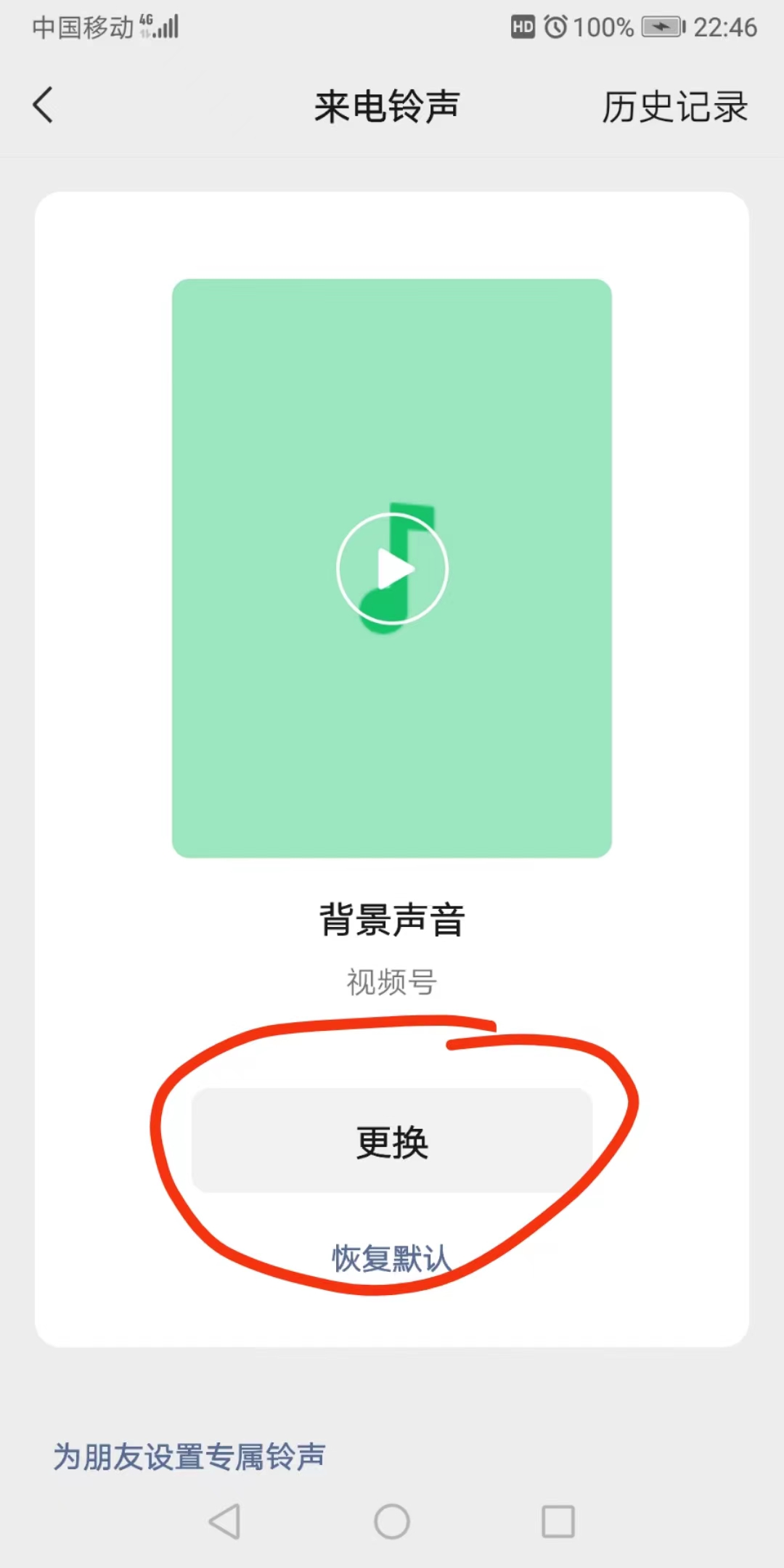The image size is (784, 1568).
Task: Open 历史记录 ringtone history
Action: [x=674, y=107]
